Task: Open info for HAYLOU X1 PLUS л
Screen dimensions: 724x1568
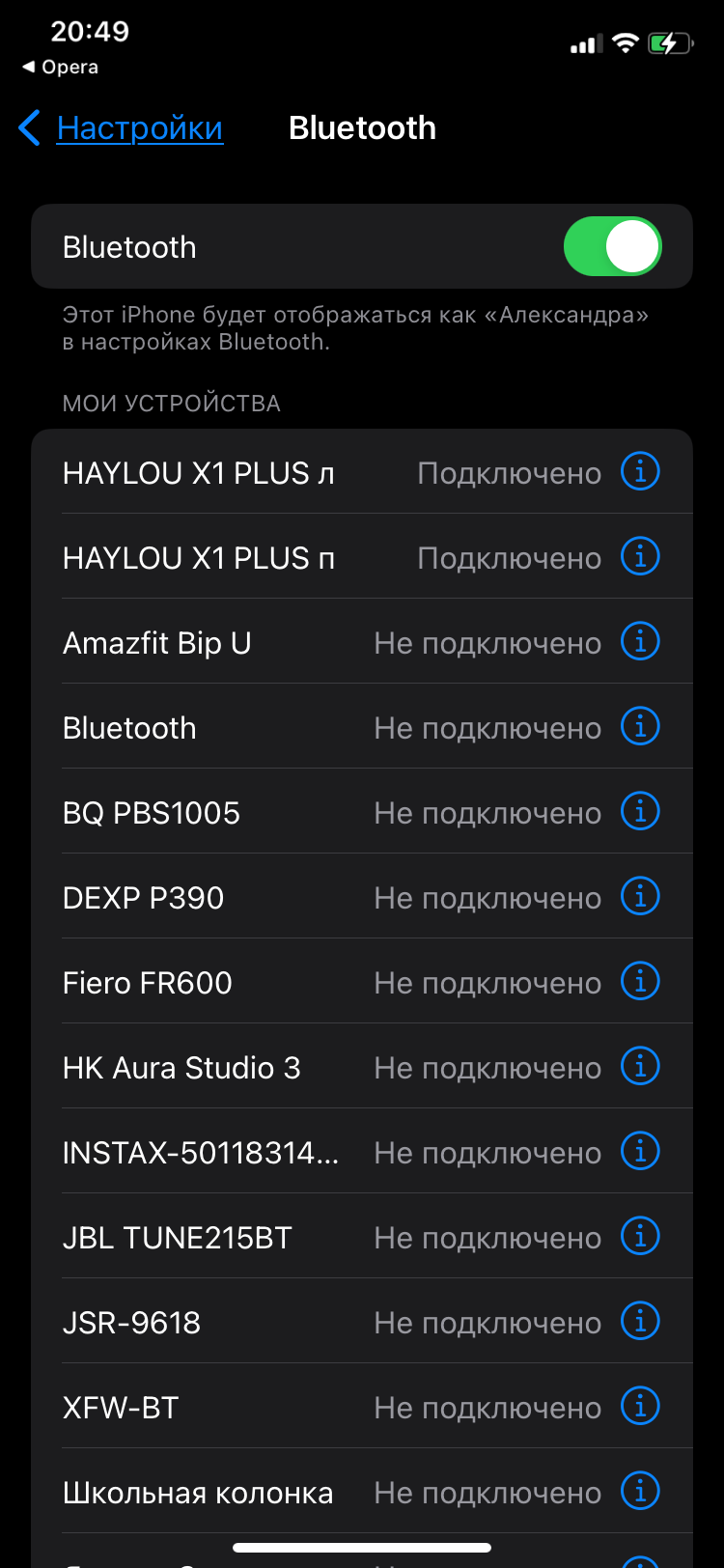Action: tap(640, 472)
